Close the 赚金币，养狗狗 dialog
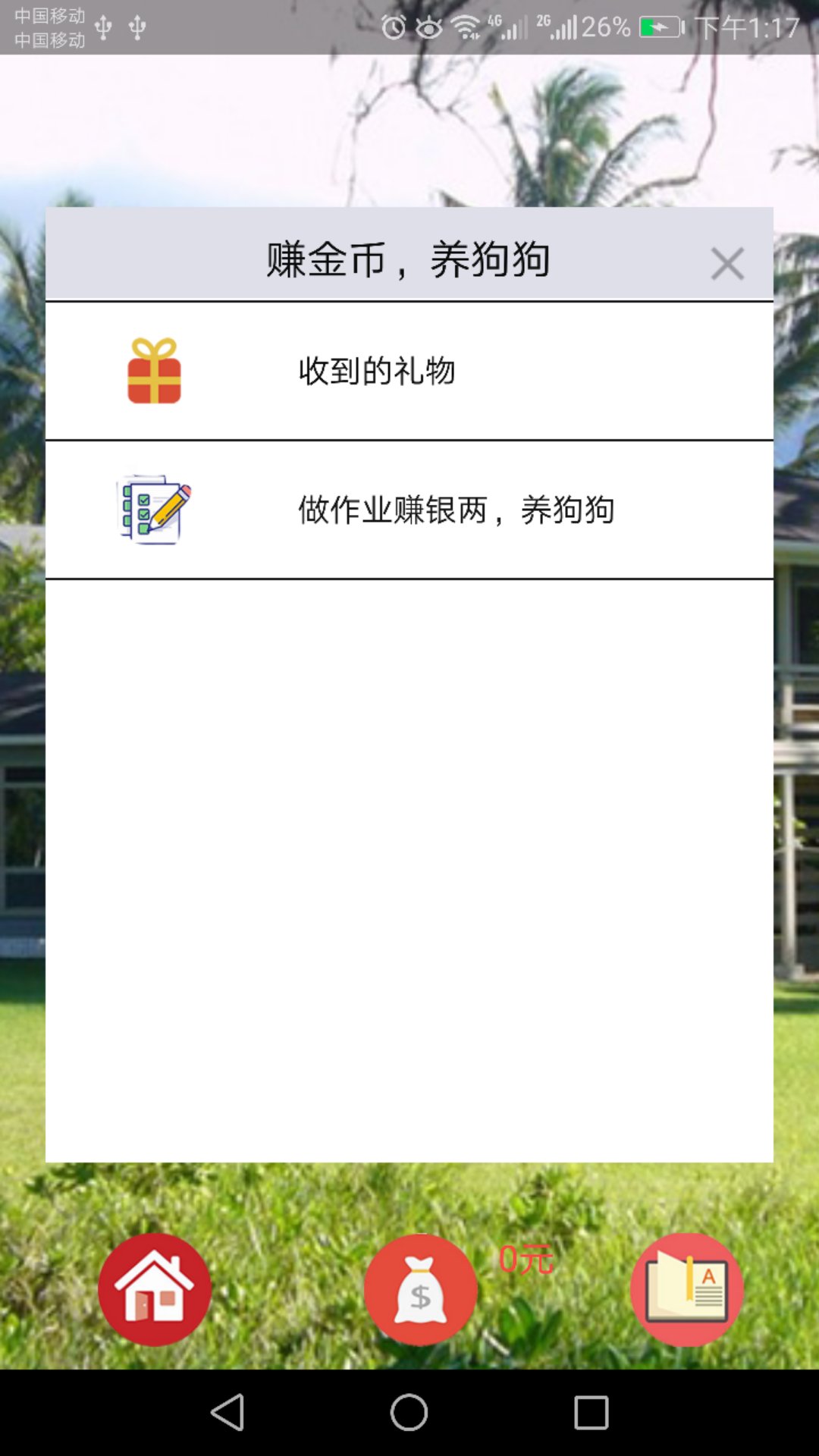819x1456 pixels. (x=726, y=264)
